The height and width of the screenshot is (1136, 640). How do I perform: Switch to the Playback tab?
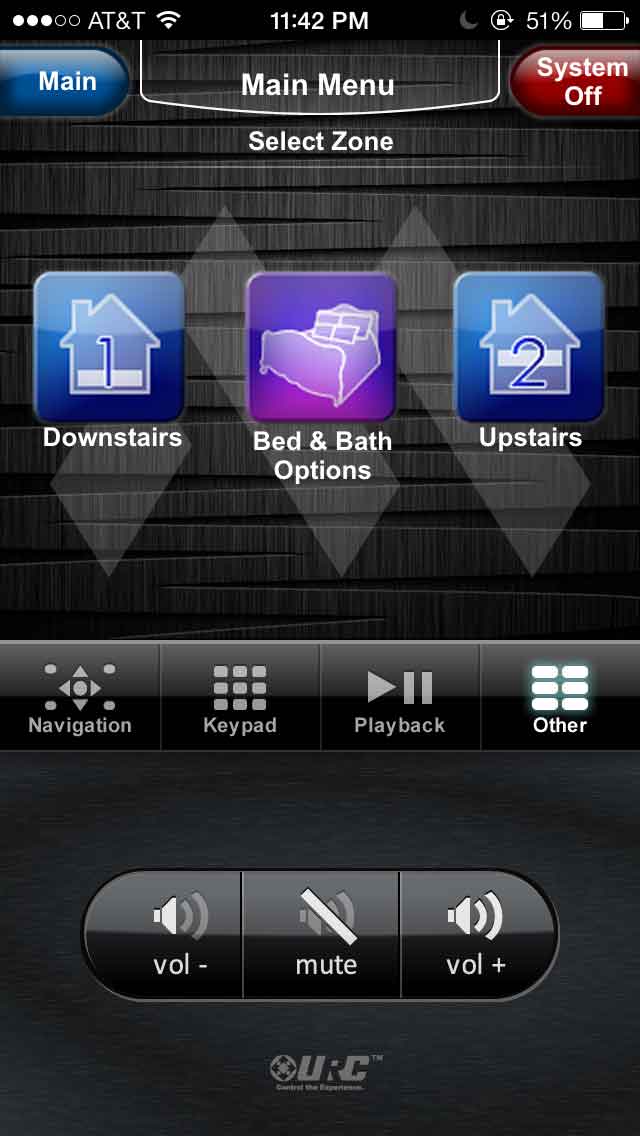(x=400, y=697)
